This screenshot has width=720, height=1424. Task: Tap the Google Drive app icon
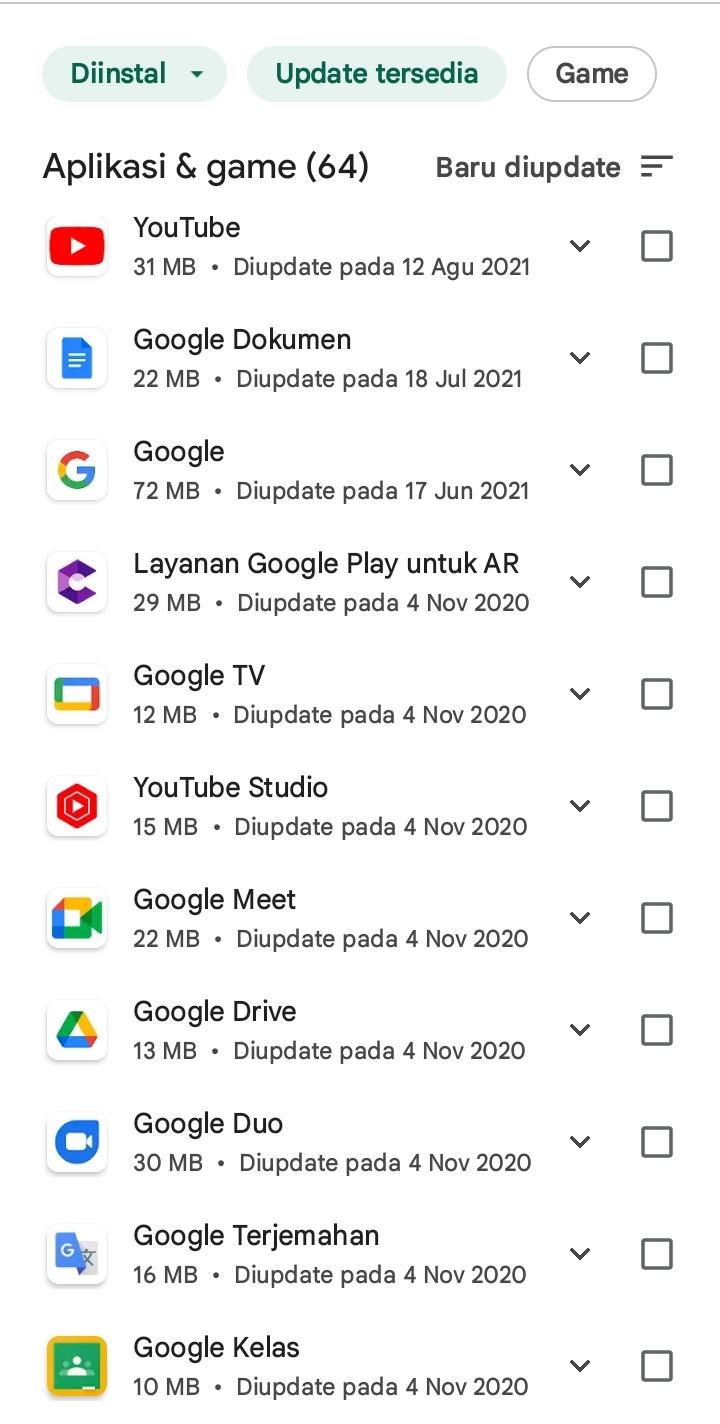click(76, 1029)
